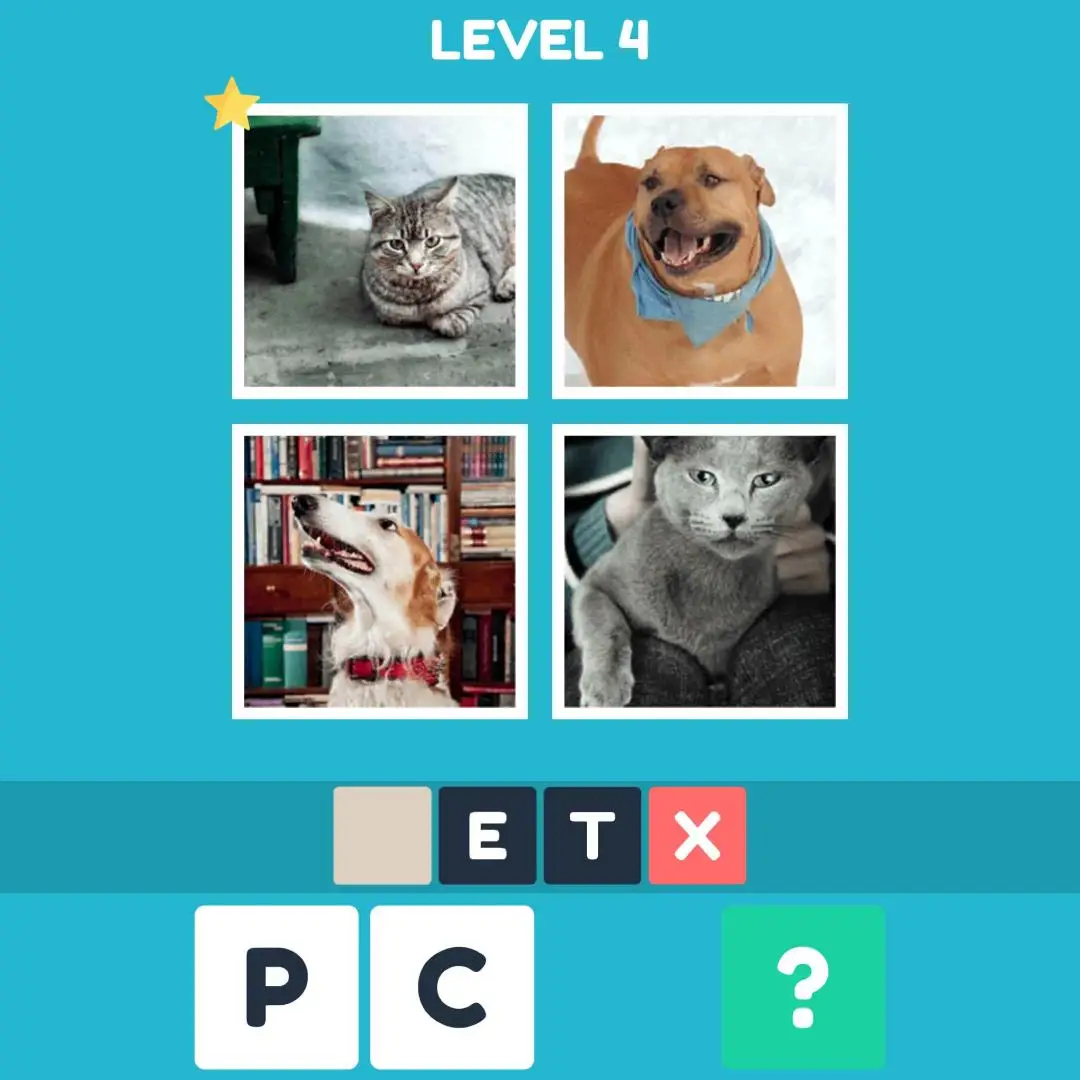Enlarge the dog by bookshelf photo
The height and width of the screenshot is (1080, 1080).
(x=380, y=571)
